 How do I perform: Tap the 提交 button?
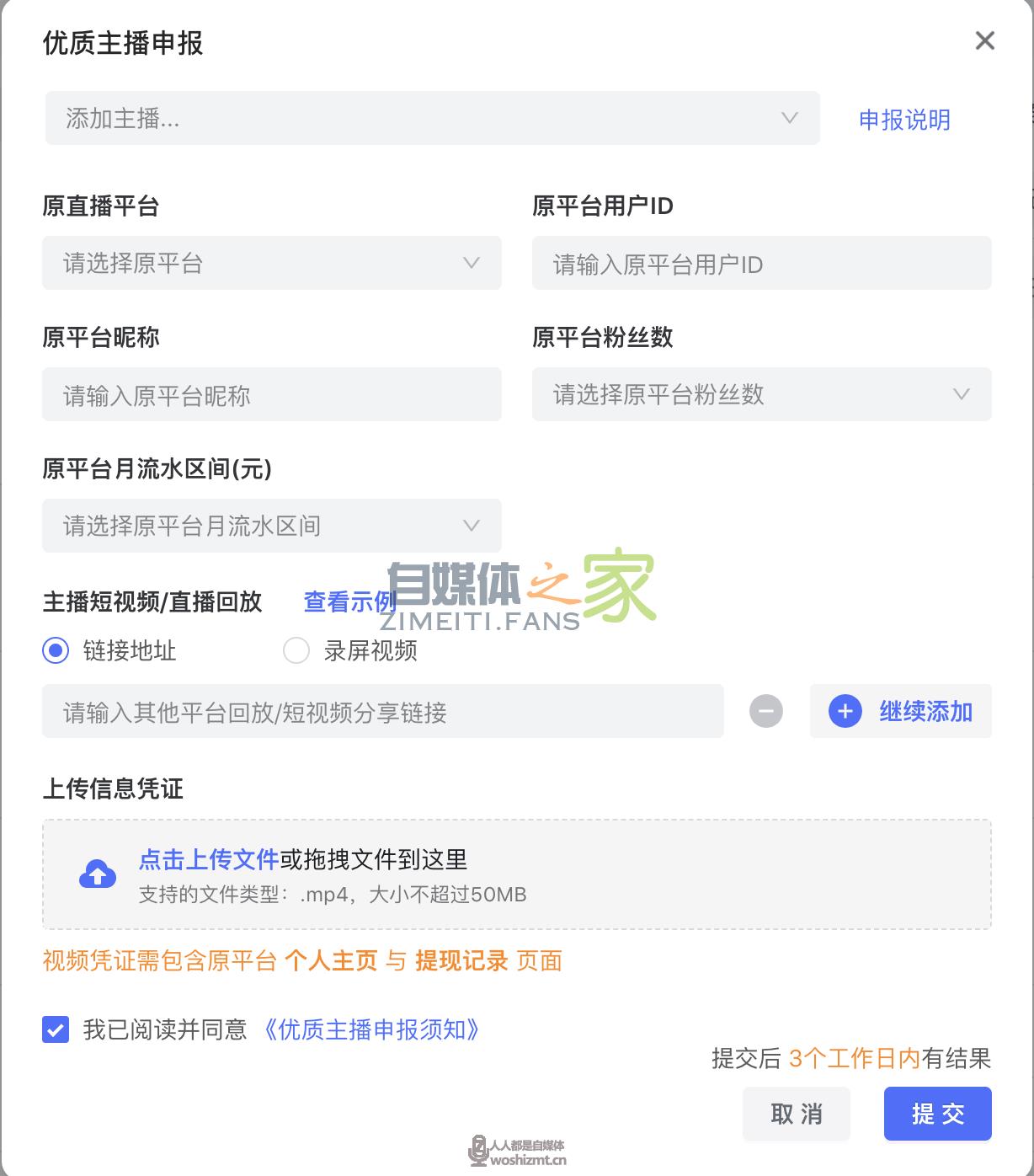937,1114
